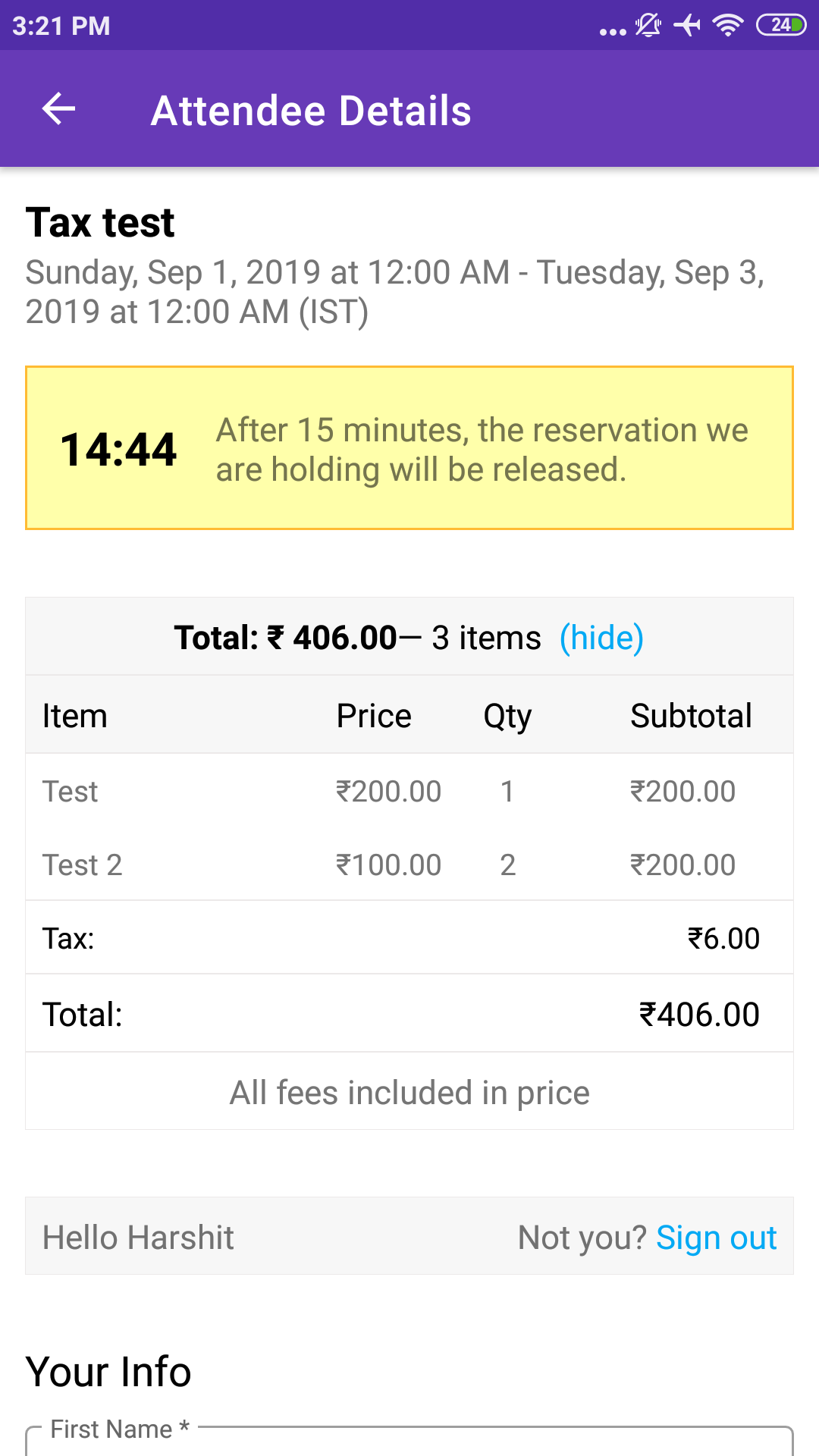This screenshot has height=1456, width=819.
Task: Hide the order summary details
Action: pos(601,638)
